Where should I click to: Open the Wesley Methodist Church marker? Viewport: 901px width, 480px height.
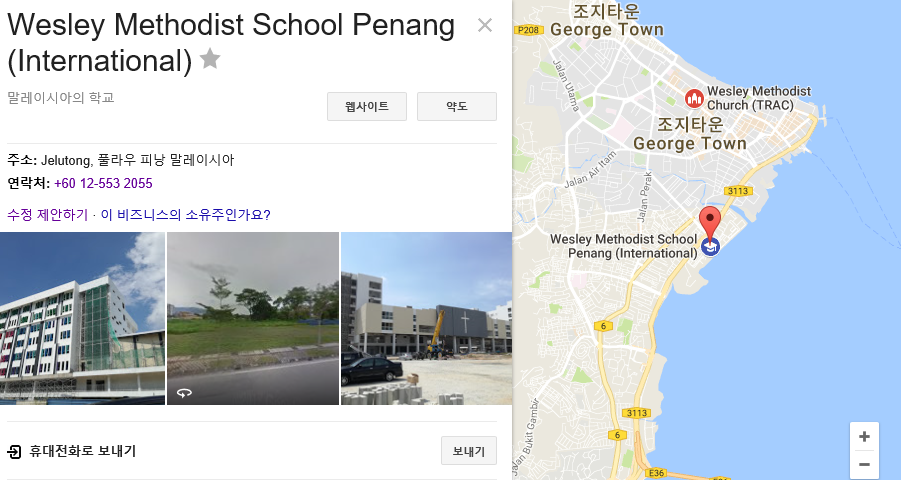693,98
